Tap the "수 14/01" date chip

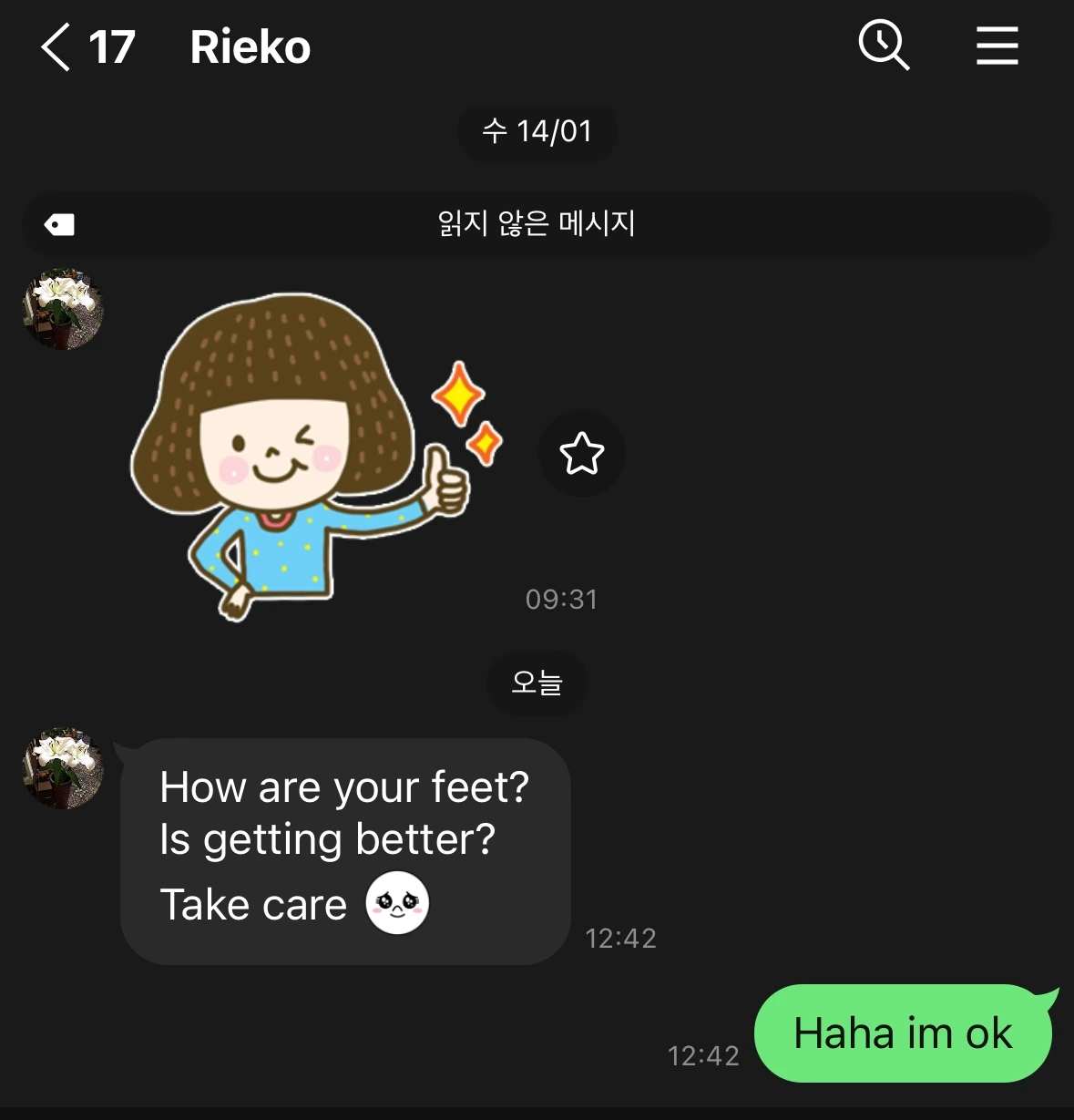[537, 132]
